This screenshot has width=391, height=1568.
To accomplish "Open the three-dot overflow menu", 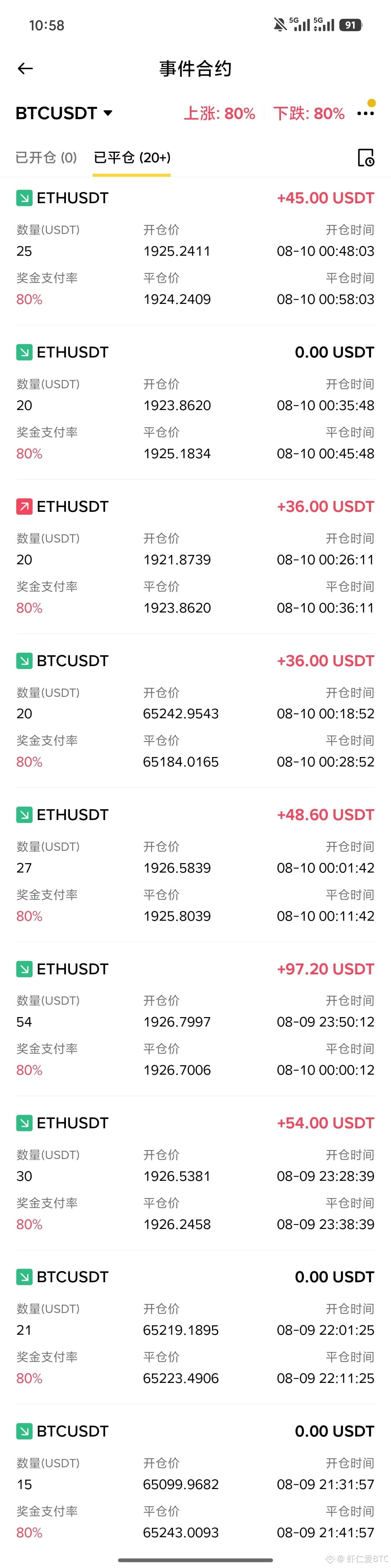I will [365, 113].
